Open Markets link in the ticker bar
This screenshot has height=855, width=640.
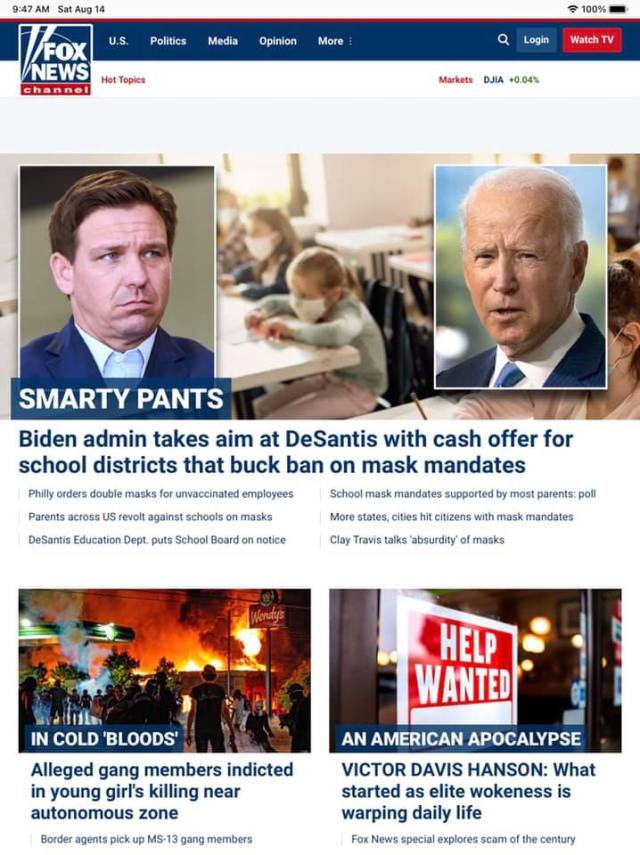[455, 80]
